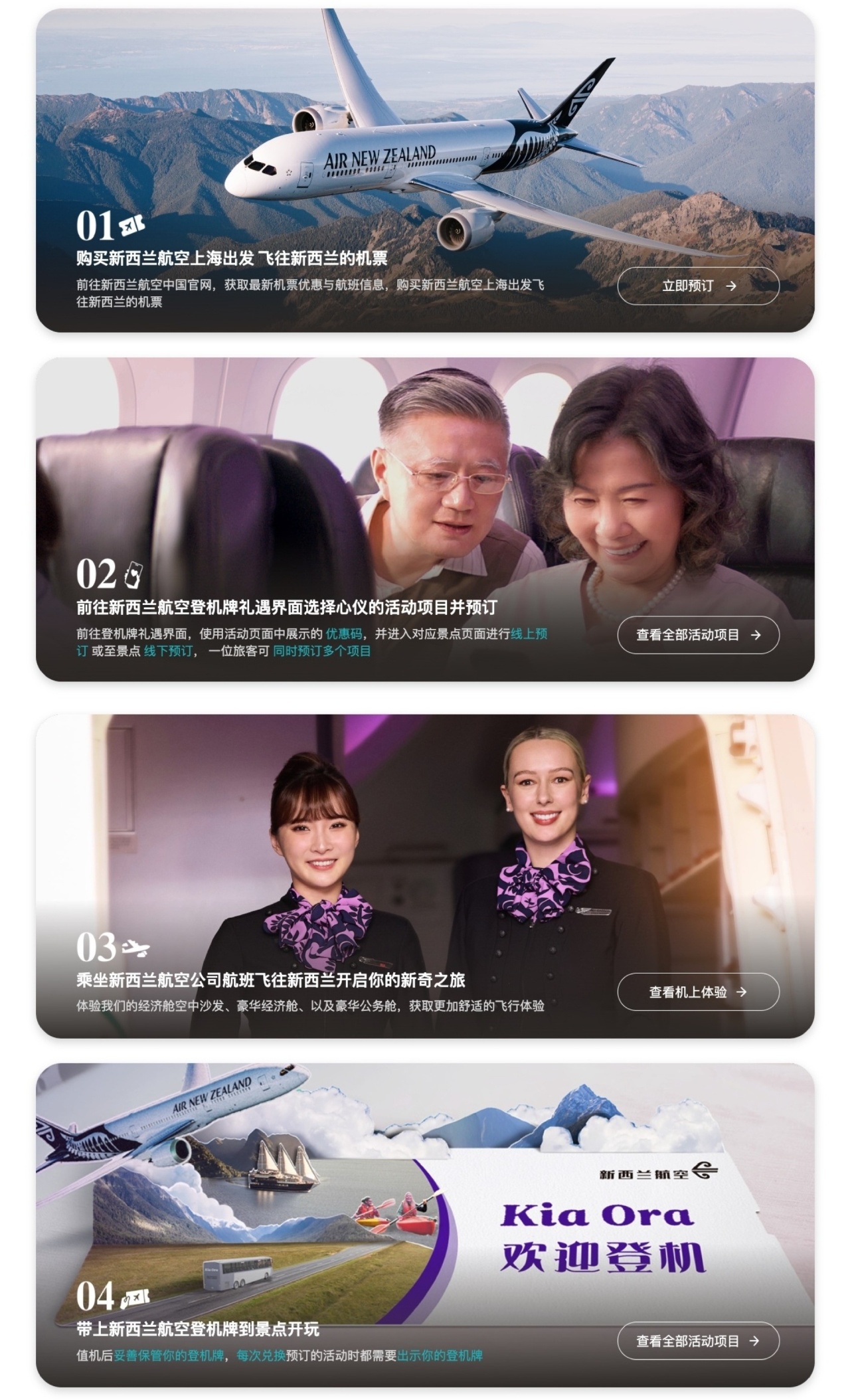The width and height of the screenshot is (850, 1400).
Task: Select 查看全部活动项目 in the step 04 card
Action: coord(698,1341)
